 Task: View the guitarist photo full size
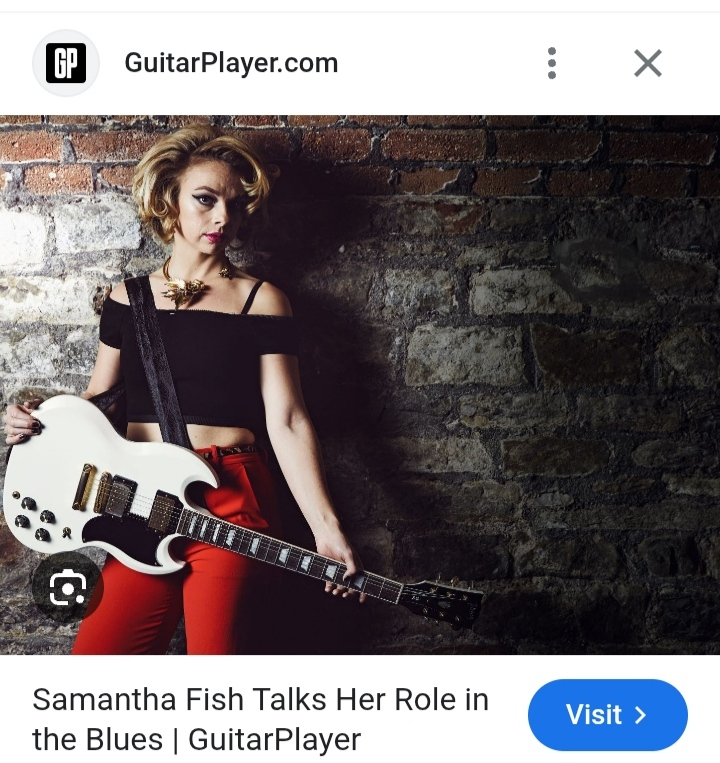(x=400, y=380)
